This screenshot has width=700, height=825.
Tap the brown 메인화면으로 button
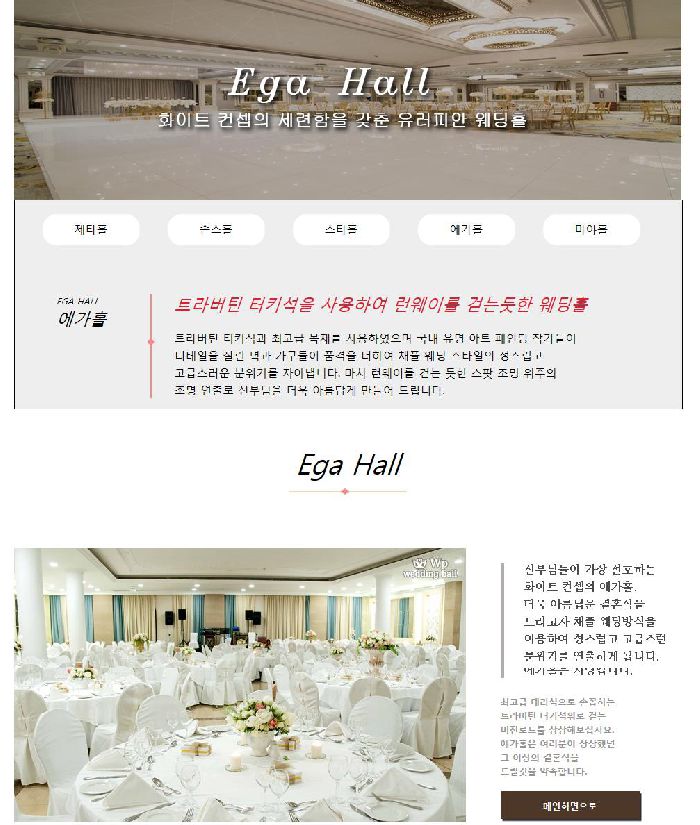click(570, 805)
